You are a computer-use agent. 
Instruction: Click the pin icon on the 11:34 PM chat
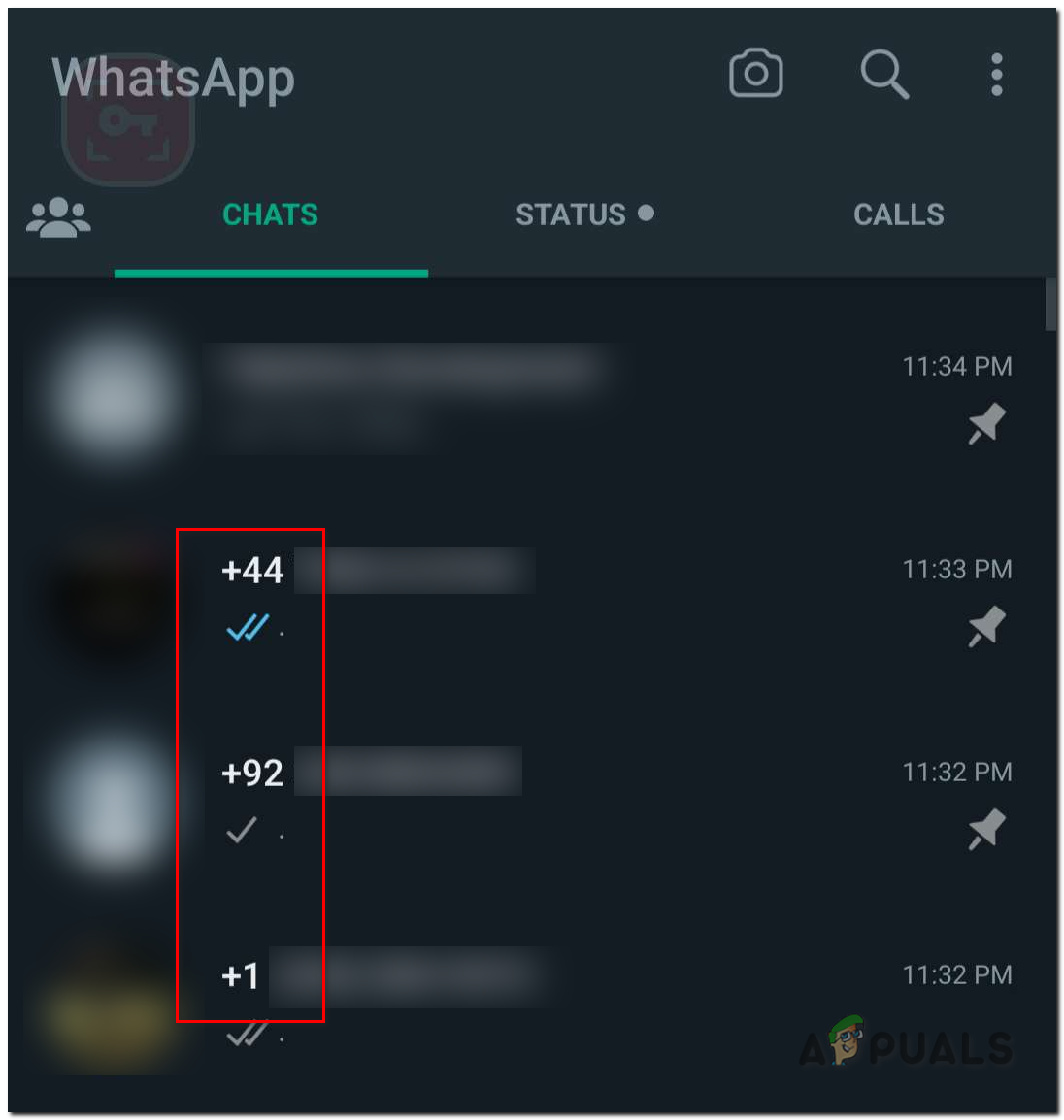point(984,424)
